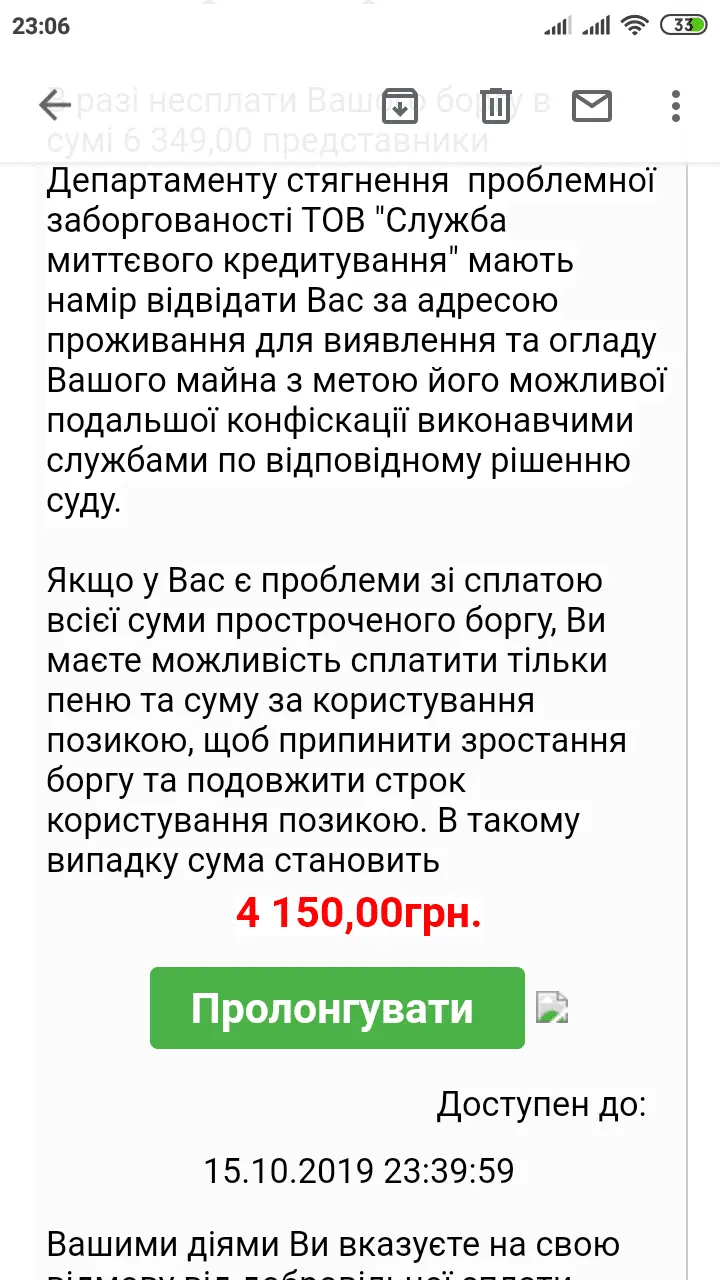This screenshot has height=1280, width=720.
Task: Tap text mentioning Служба миттєвого кредитування
Action: 300,241
